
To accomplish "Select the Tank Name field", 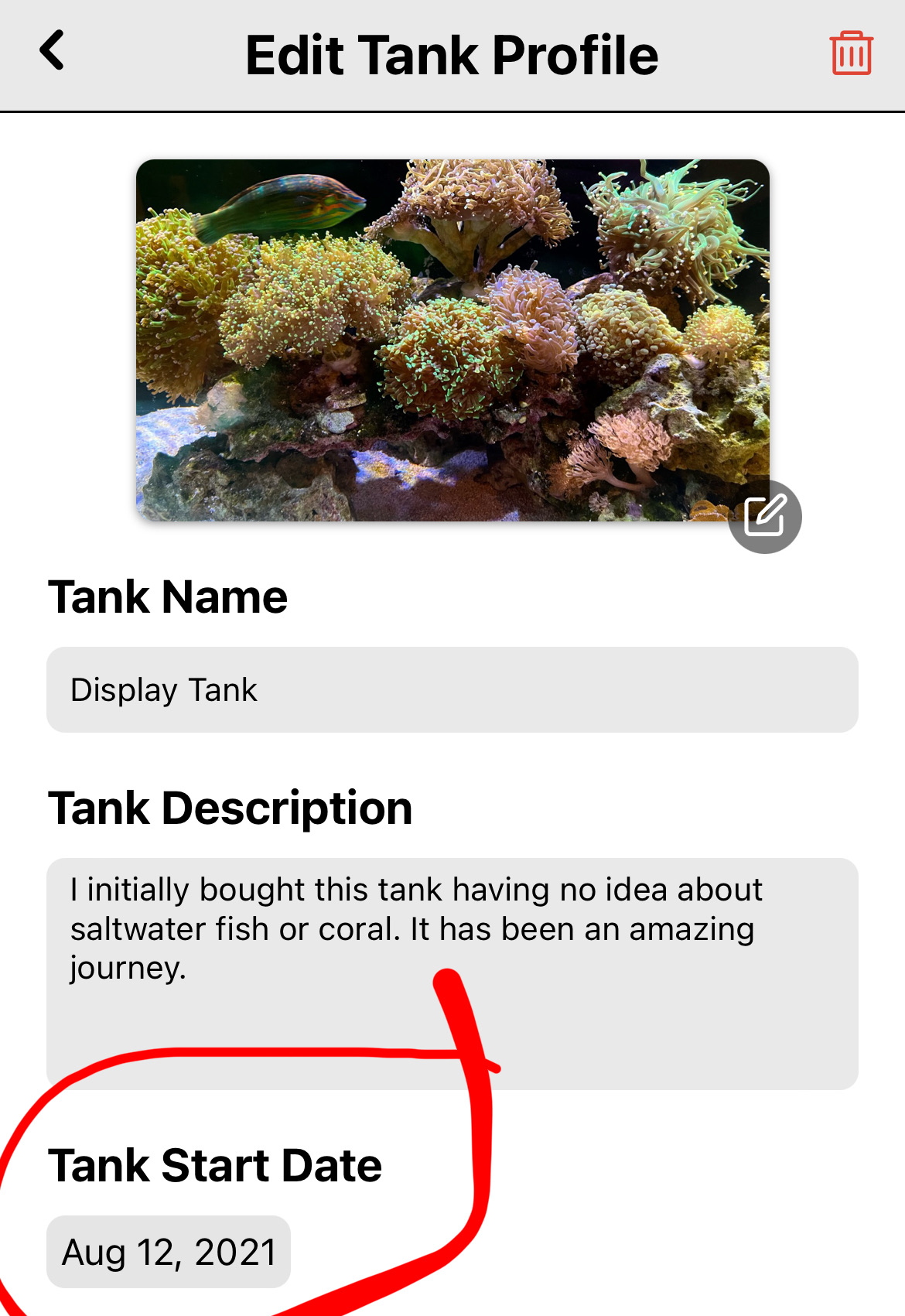I will click(x=452, y=690).
